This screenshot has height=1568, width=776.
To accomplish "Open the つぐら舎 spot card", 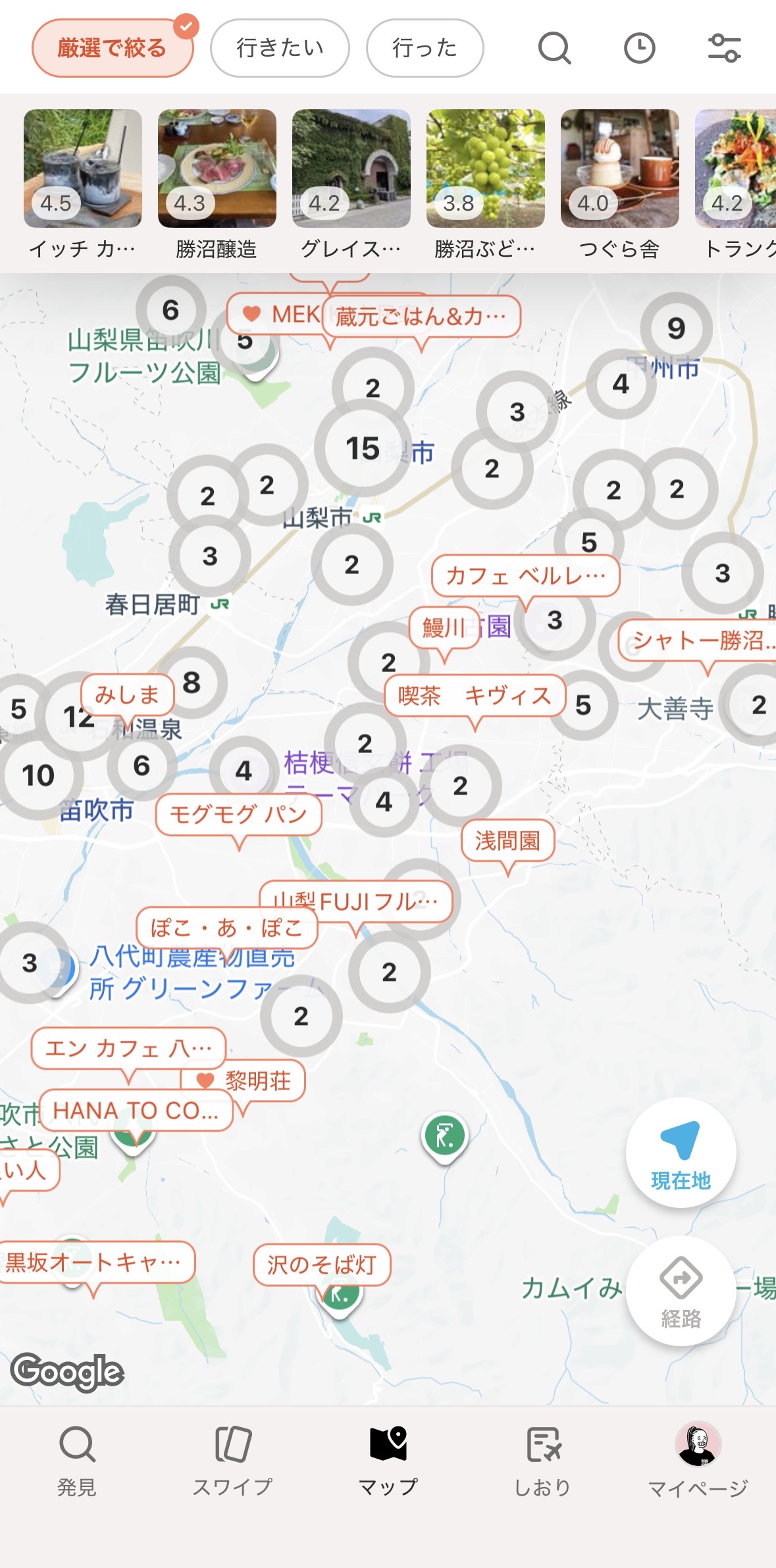I will pyautogui.click(x=619, y=184).
